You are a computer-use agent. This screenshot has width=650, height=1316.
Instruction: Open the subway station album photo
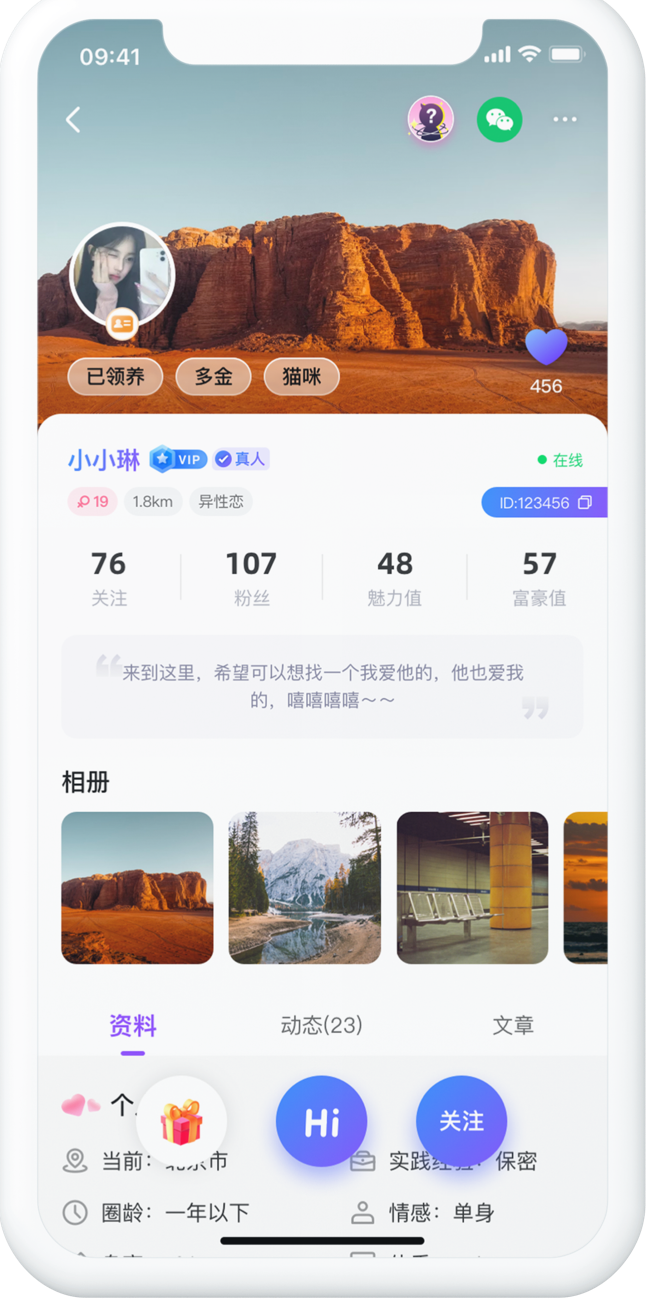point(472,888)
